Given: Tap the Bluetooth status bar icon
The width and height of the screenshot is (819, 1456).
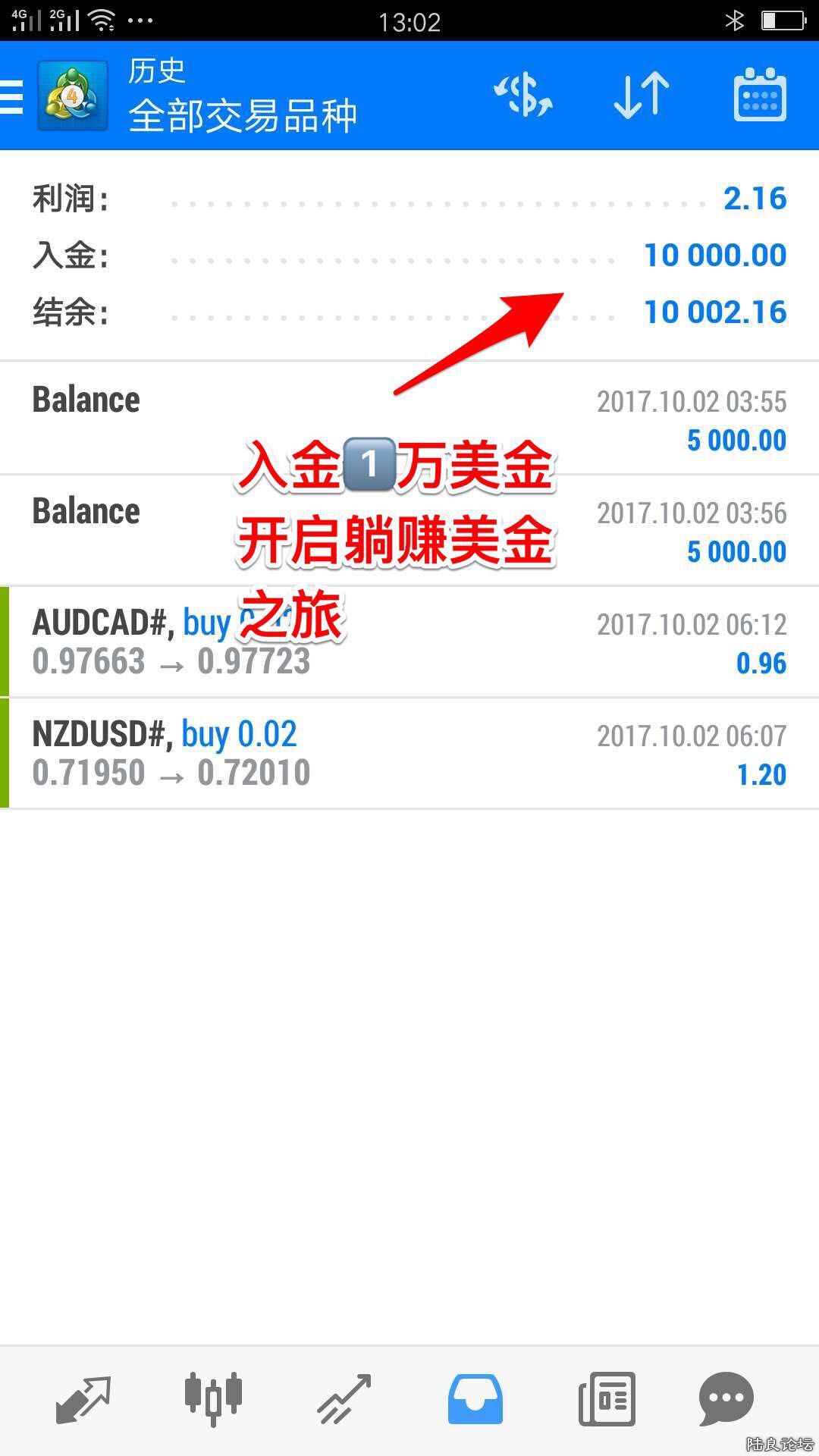Looking at the screenshot, I should coord(734,20).
